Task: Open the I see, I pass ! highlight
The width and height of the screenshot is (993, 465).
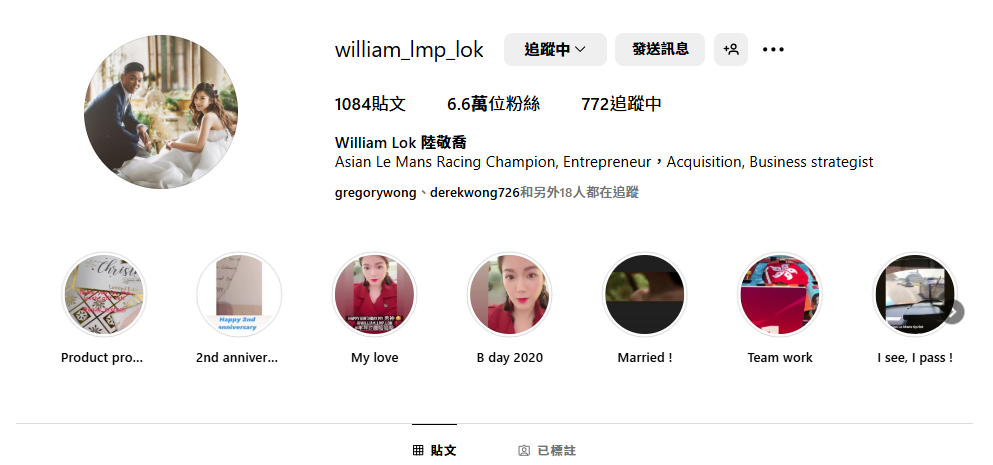Action: coord(914,294)
